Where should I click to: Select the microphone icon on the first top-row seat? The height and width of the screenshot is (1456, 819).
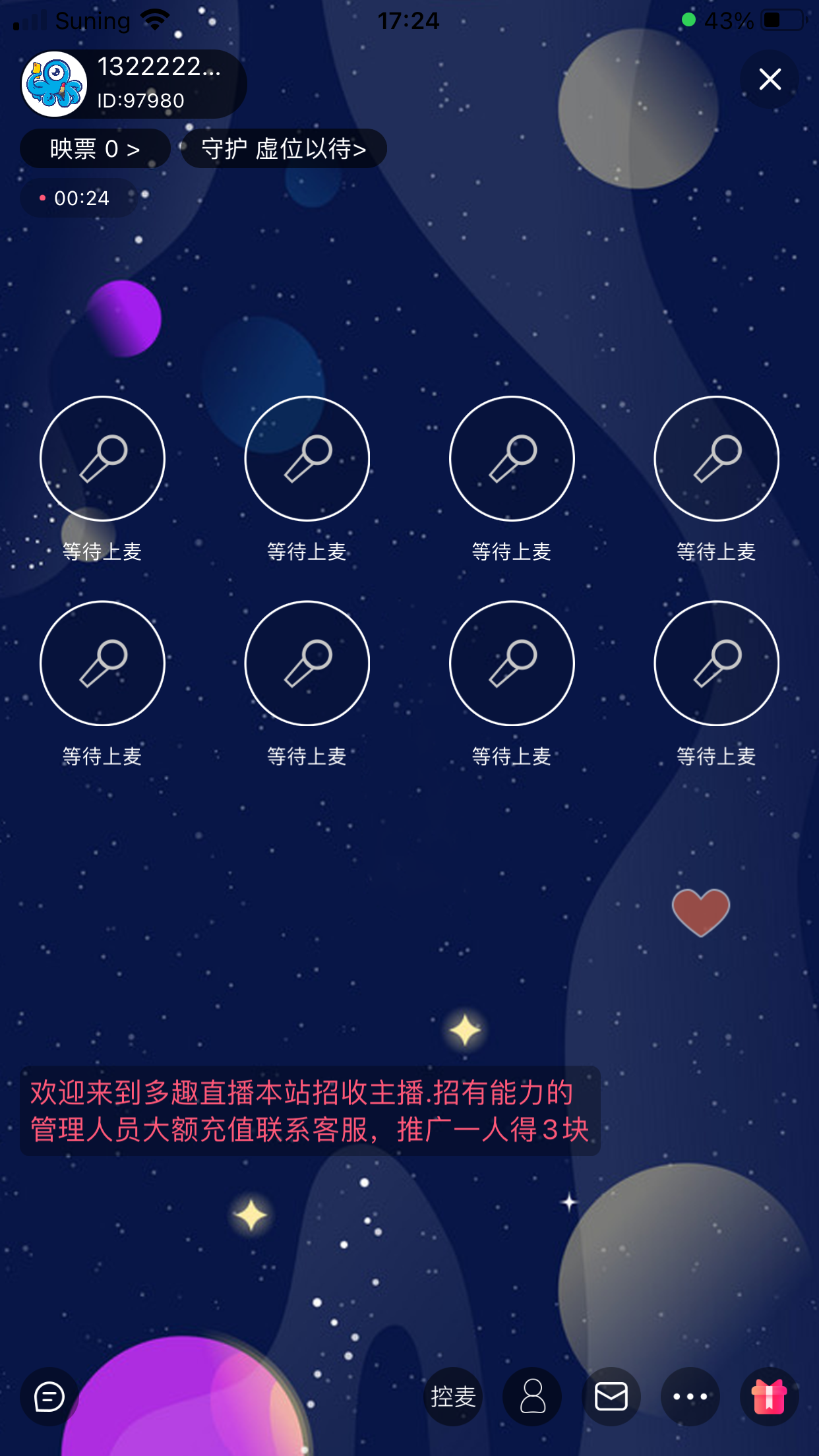click(x=102, y=458)
